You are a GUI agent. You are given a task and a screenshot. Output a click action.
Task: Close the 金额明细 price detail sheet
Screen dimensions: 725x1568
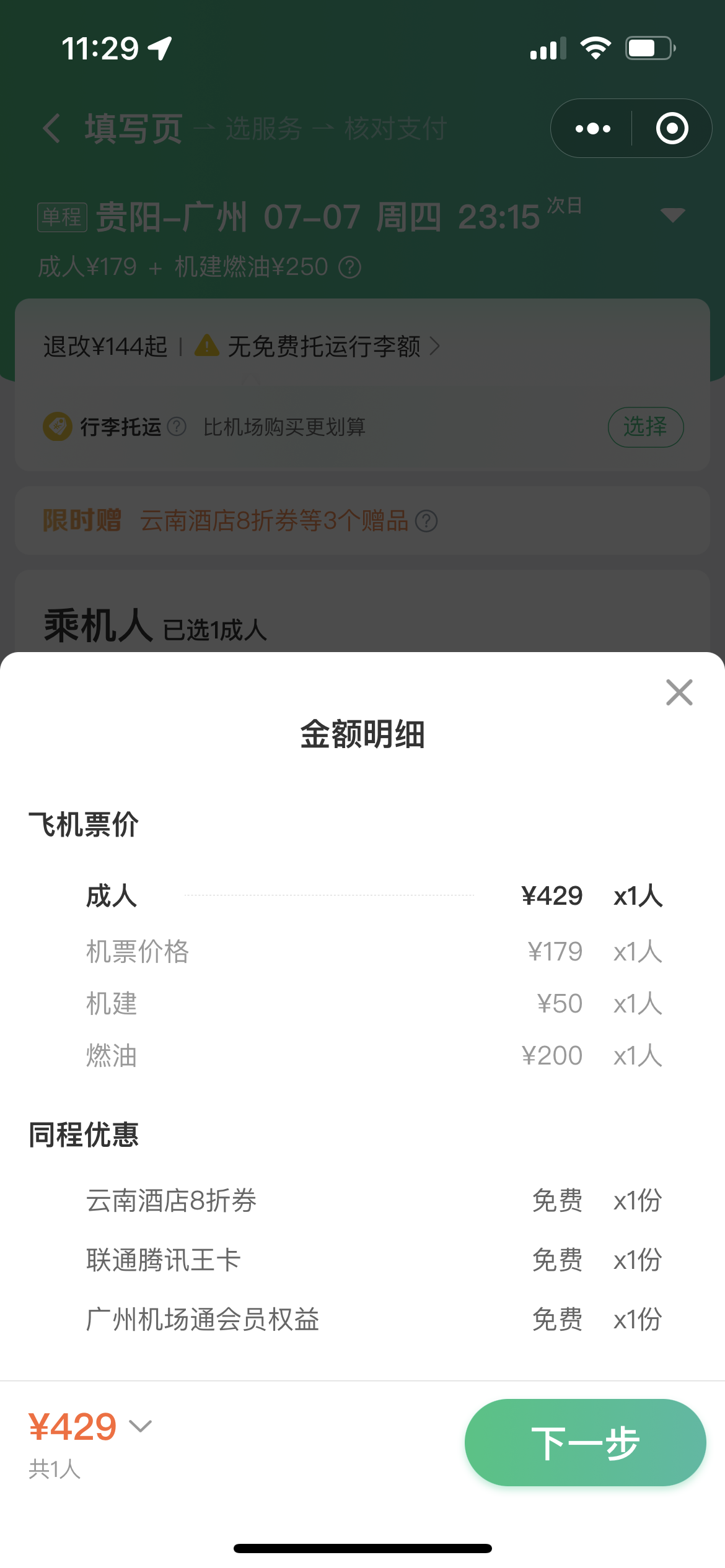pyautogui.click(x=679, y=692)
